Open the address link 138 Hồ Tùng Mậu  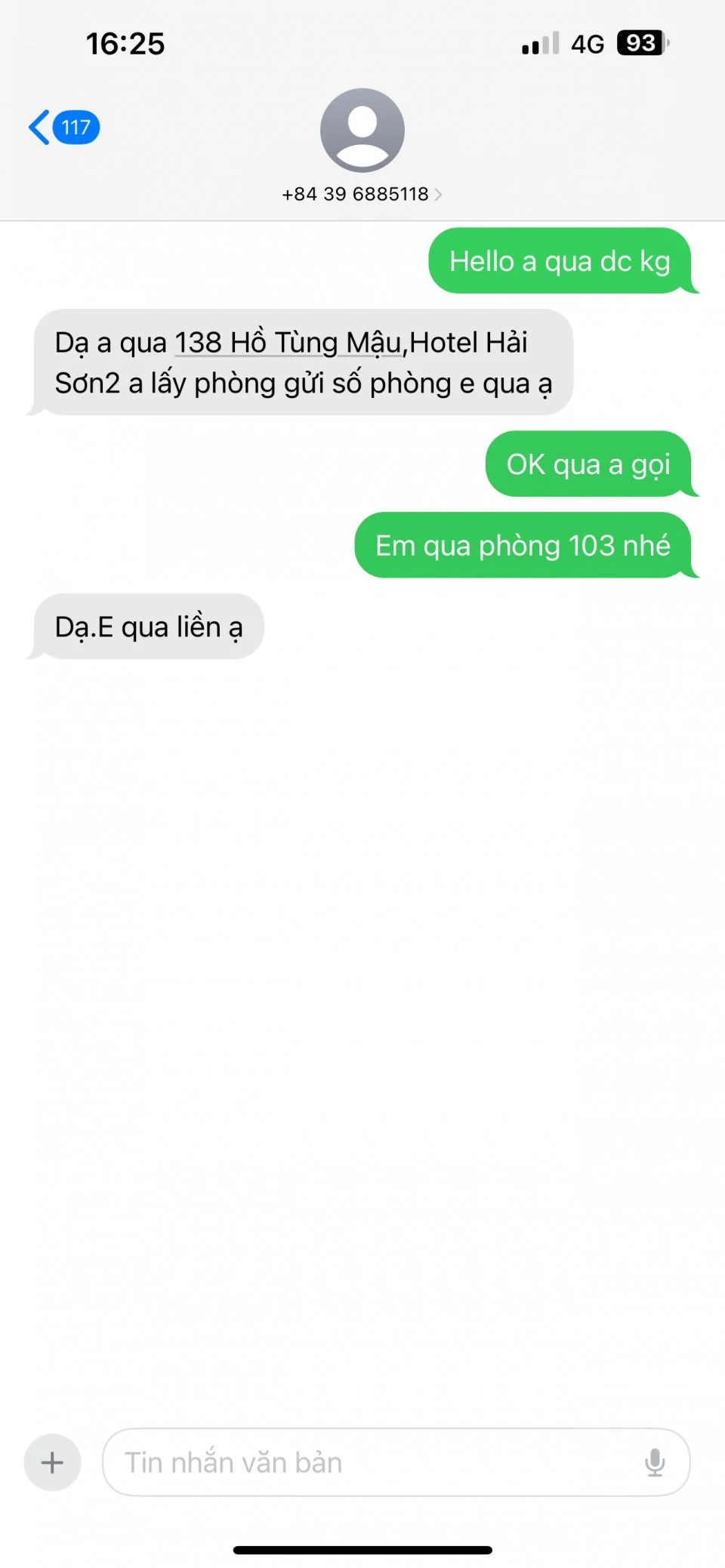coord(288,343)
